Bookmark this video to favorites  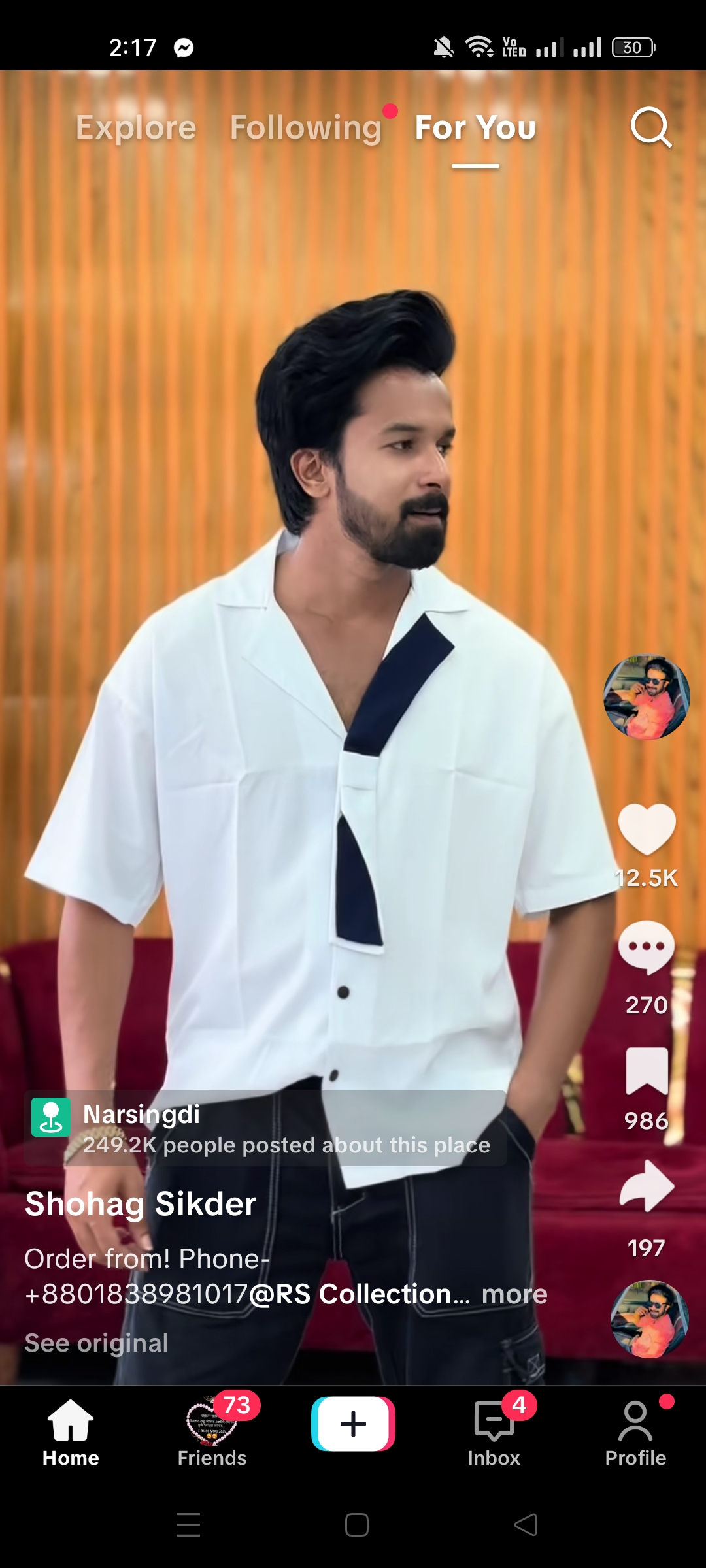647,1071
